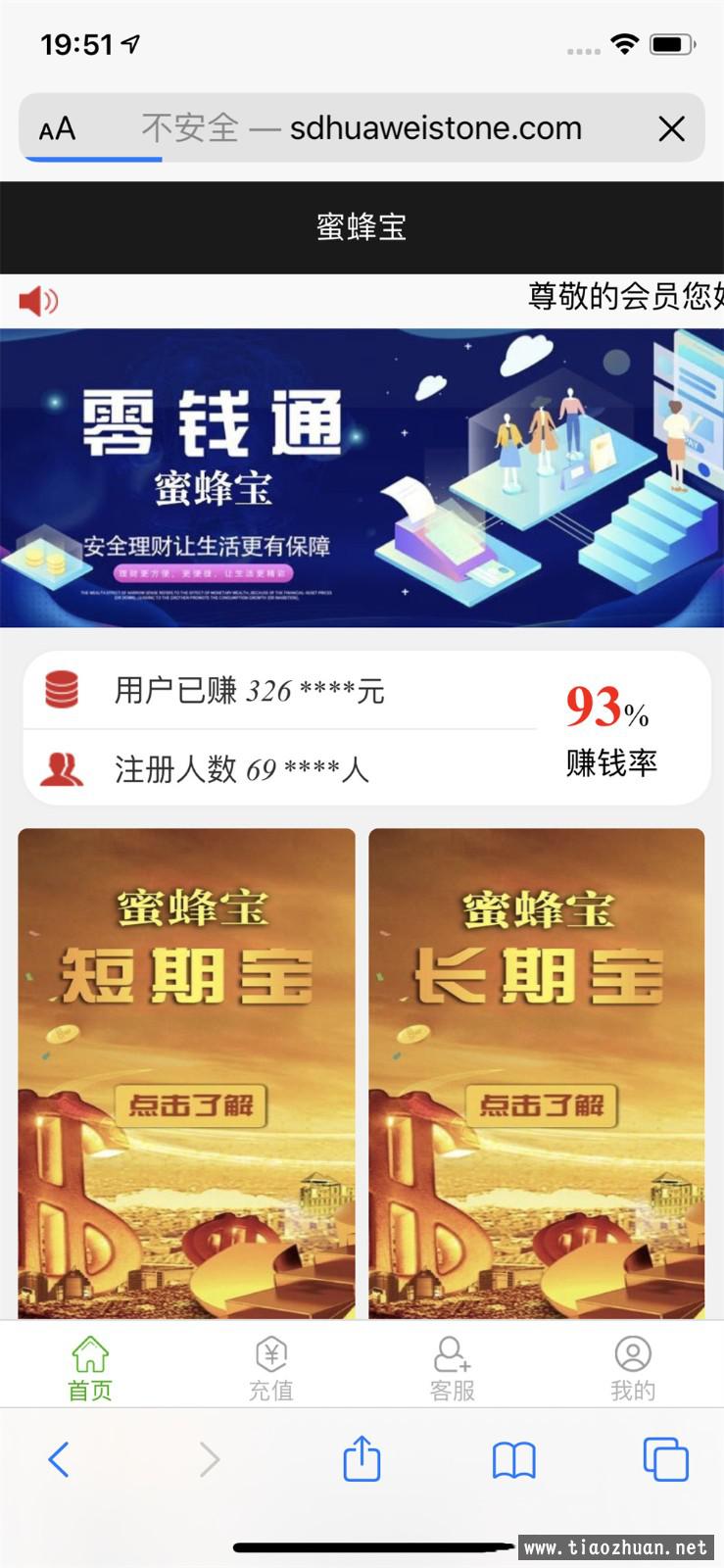Open the 短期宝 card

186,1073
